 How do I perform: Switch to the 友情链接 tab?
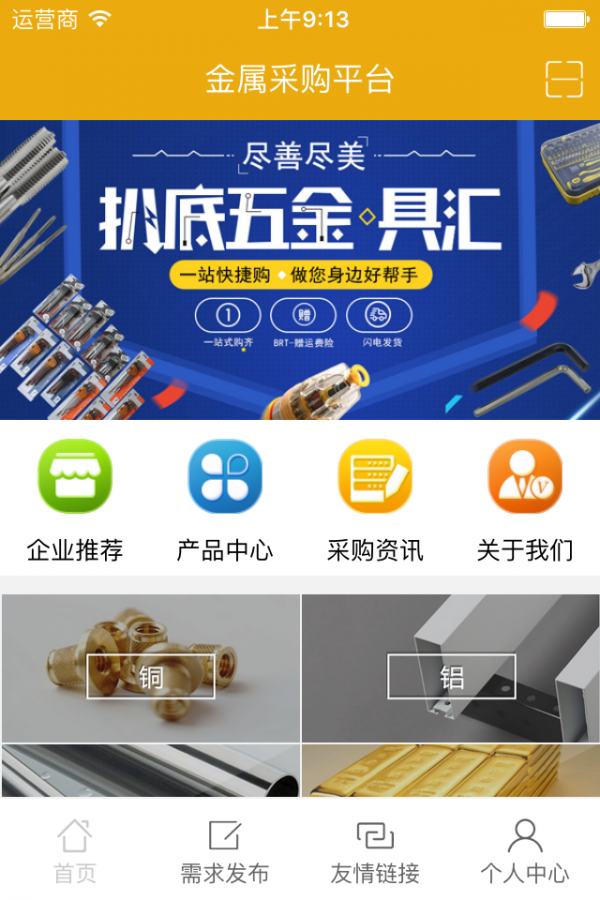[375, 851]
